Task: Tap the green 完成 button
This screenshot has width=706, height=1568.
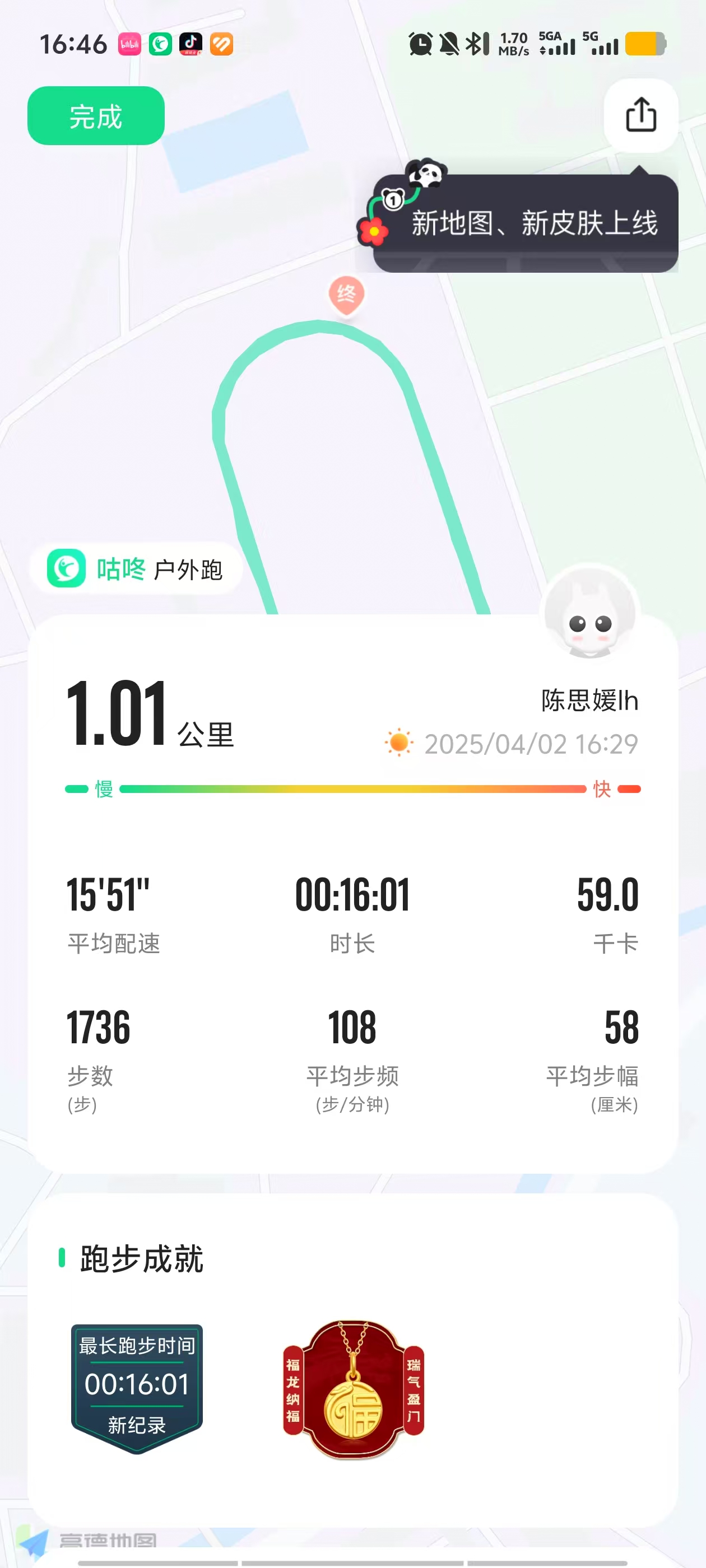Action: click(x=96, y=116)
